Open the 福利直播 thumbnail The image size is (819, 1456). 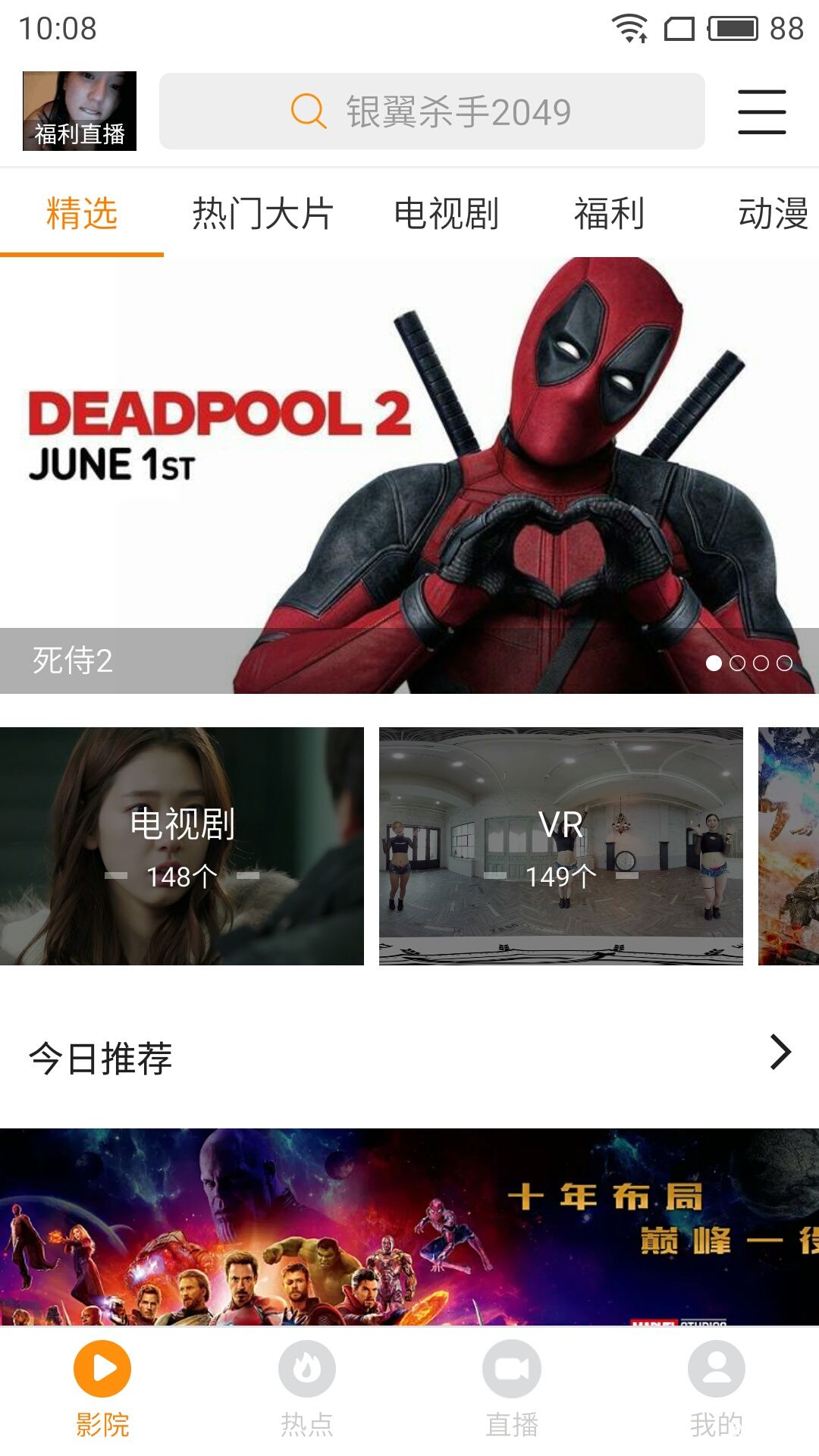click(80, 111)
